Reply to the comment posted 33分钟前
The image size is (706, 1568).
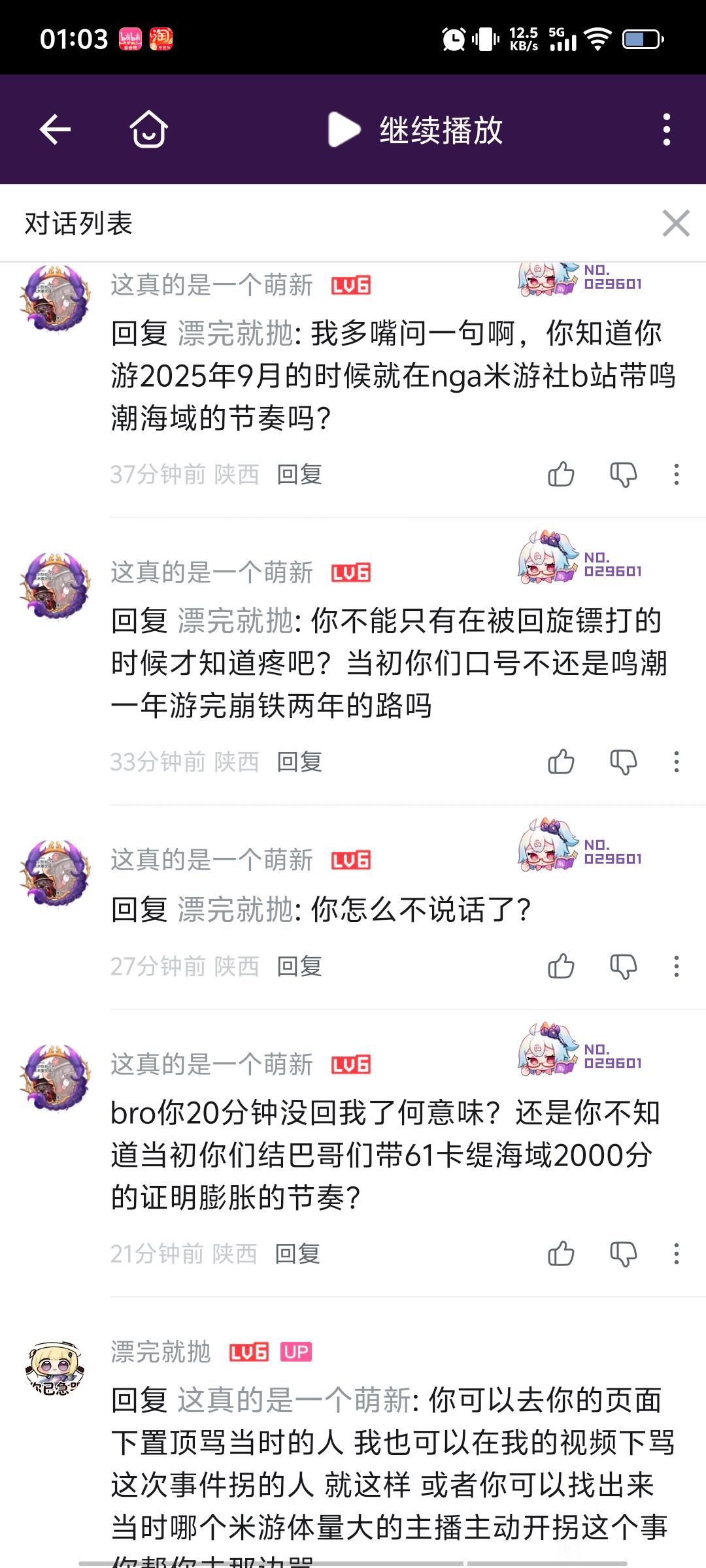[299, 762]
